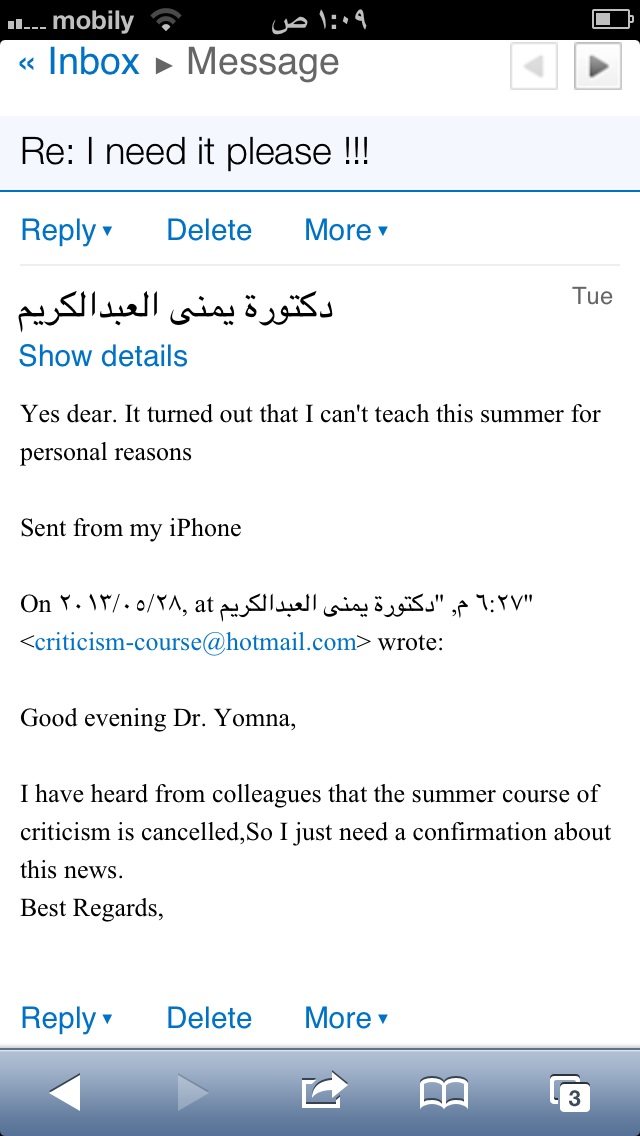The width and height of the screenshot is (640, 1136).
Task: Open the bottom Reply dropdown
Action: [x=67, y=1018]
